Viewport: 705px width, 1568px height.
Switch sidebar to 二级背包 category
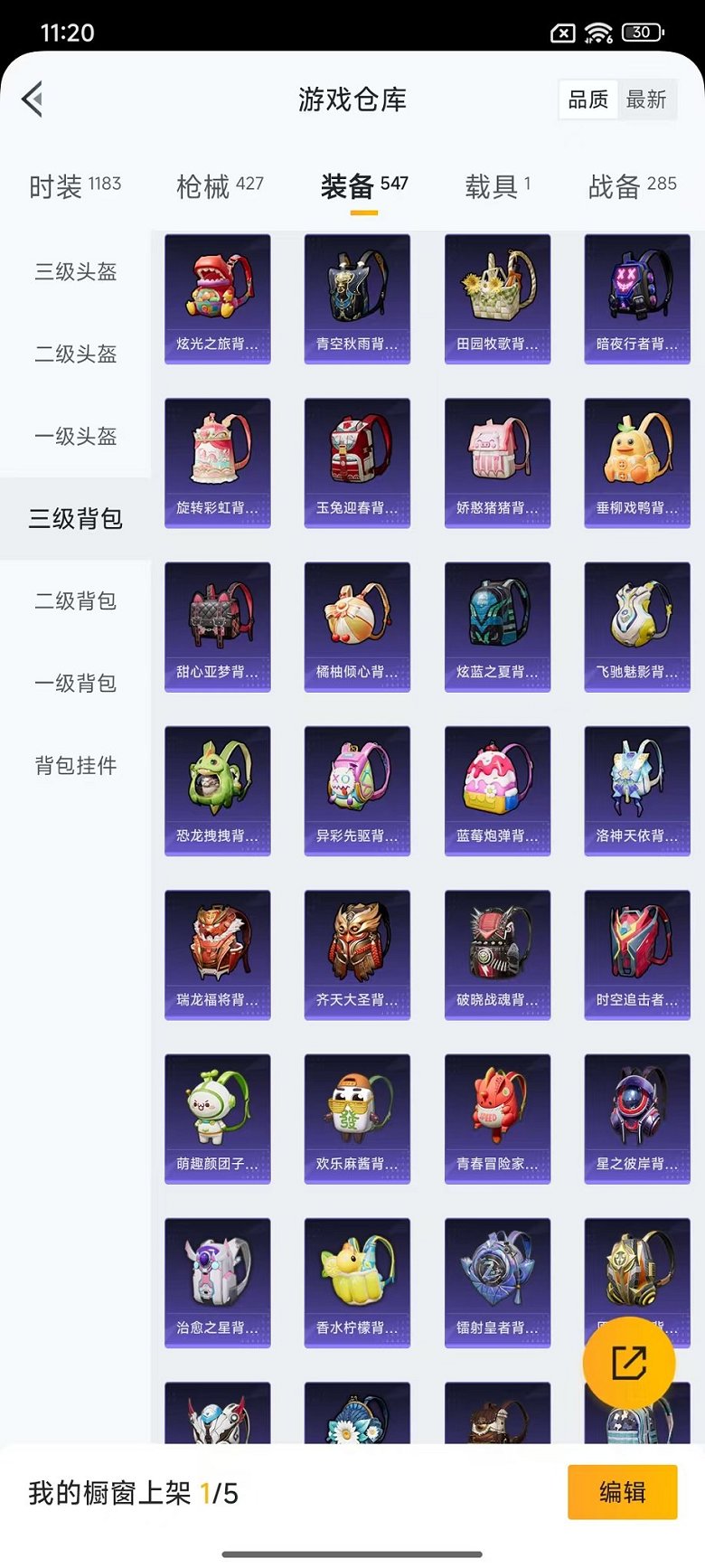click(75, 601)
